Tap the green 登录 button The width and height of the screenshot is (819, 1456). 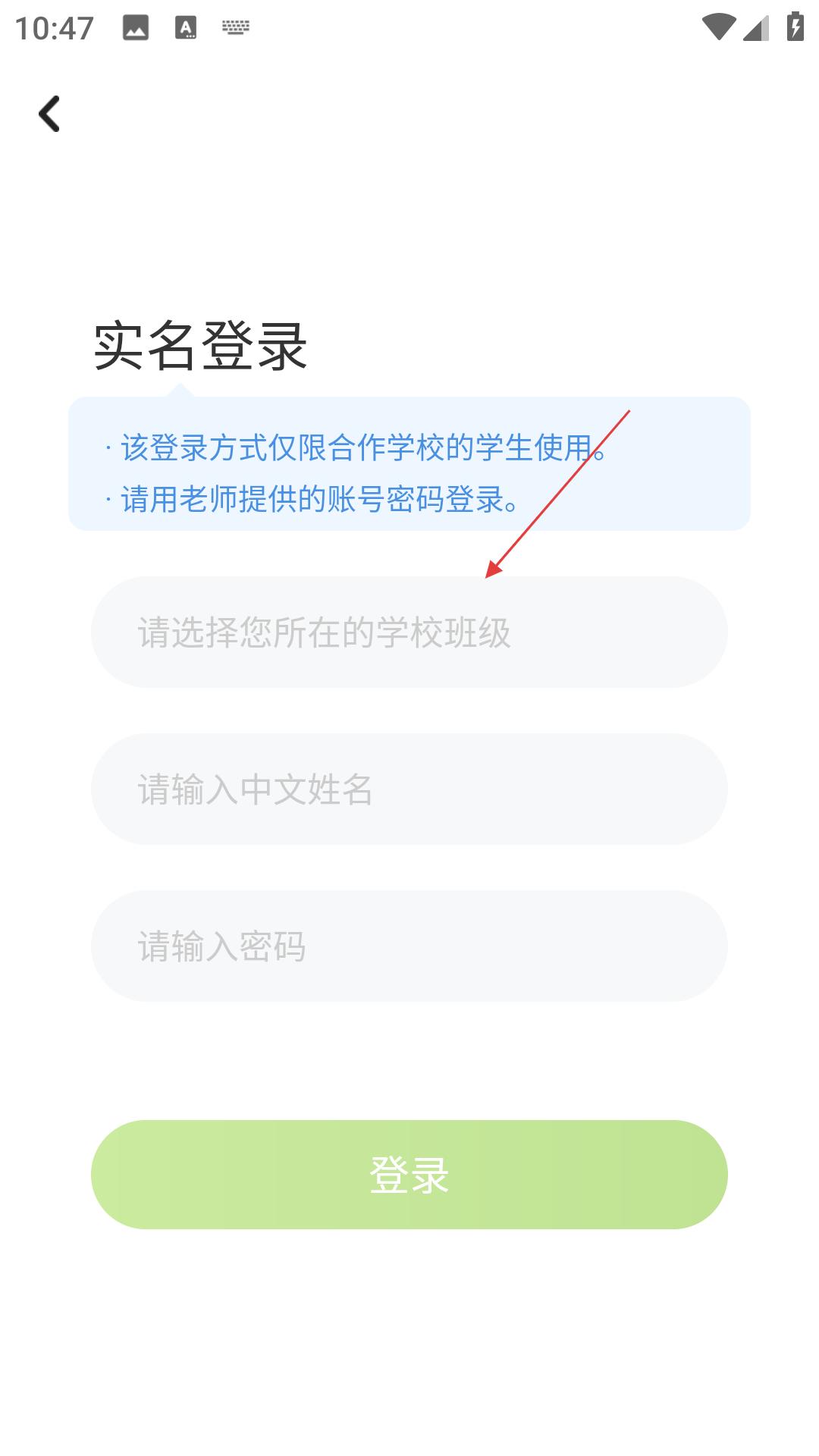(x=409, y=1175)
